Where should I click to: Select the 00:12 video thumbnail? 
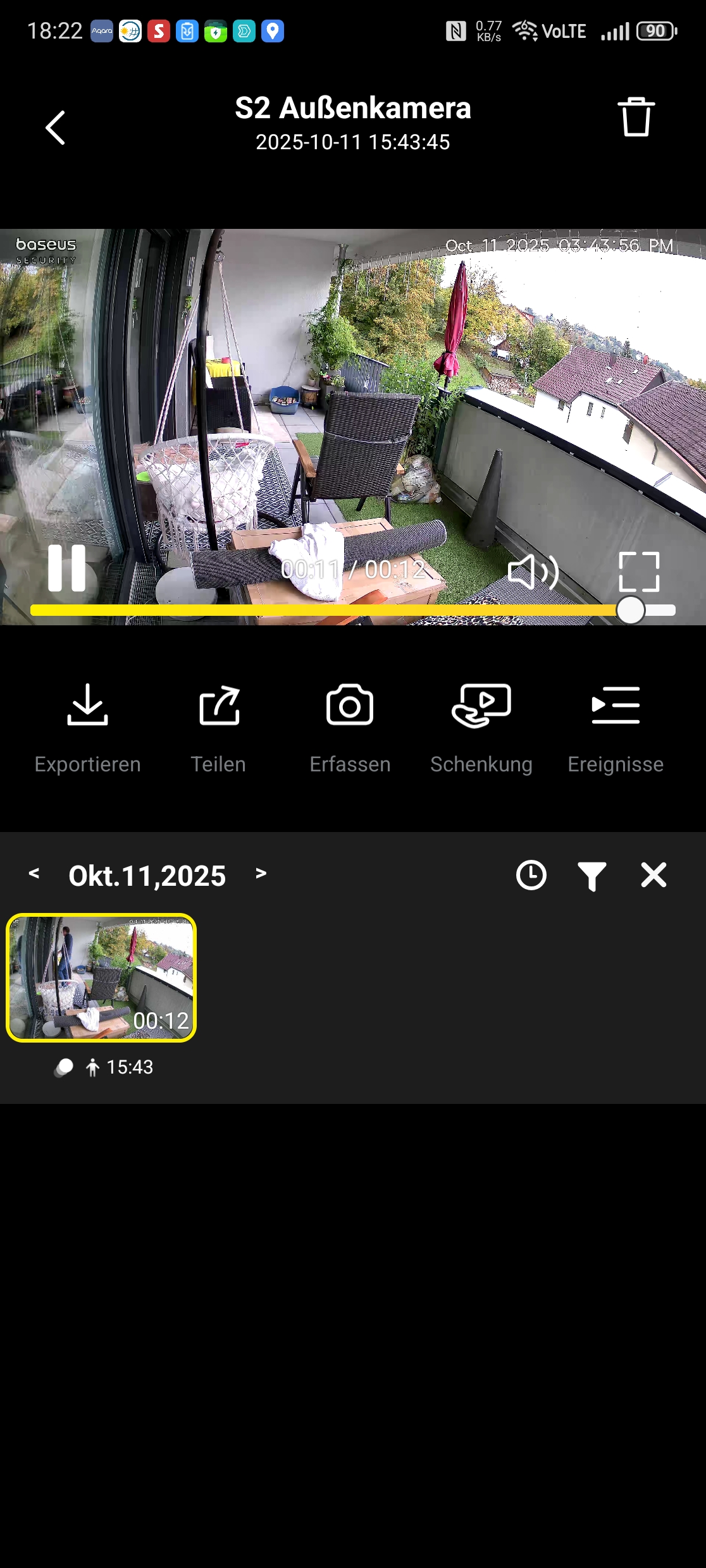(x=102, y=983)
